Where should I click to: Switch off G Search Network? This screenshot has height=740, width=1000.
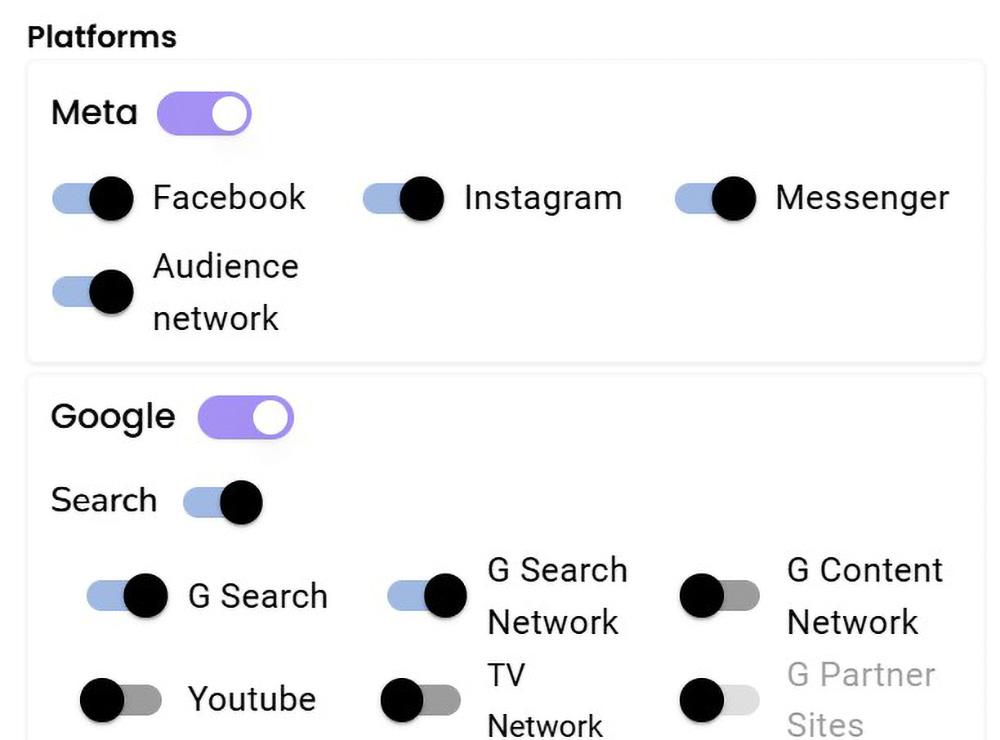(427, 596)
